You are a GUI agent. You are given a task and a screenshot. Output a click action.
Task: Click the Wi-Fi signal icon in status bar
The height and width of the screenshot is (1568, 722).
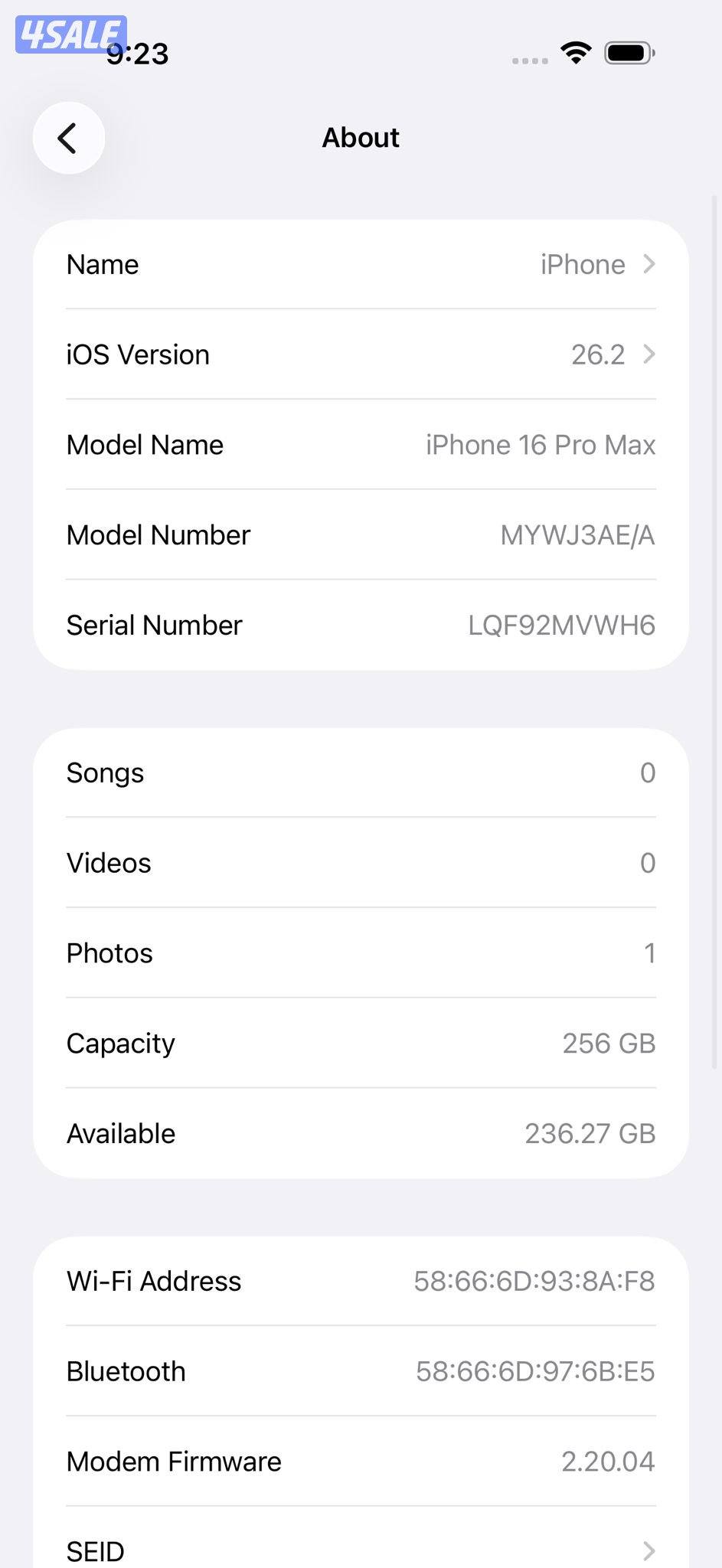[575, 52]
